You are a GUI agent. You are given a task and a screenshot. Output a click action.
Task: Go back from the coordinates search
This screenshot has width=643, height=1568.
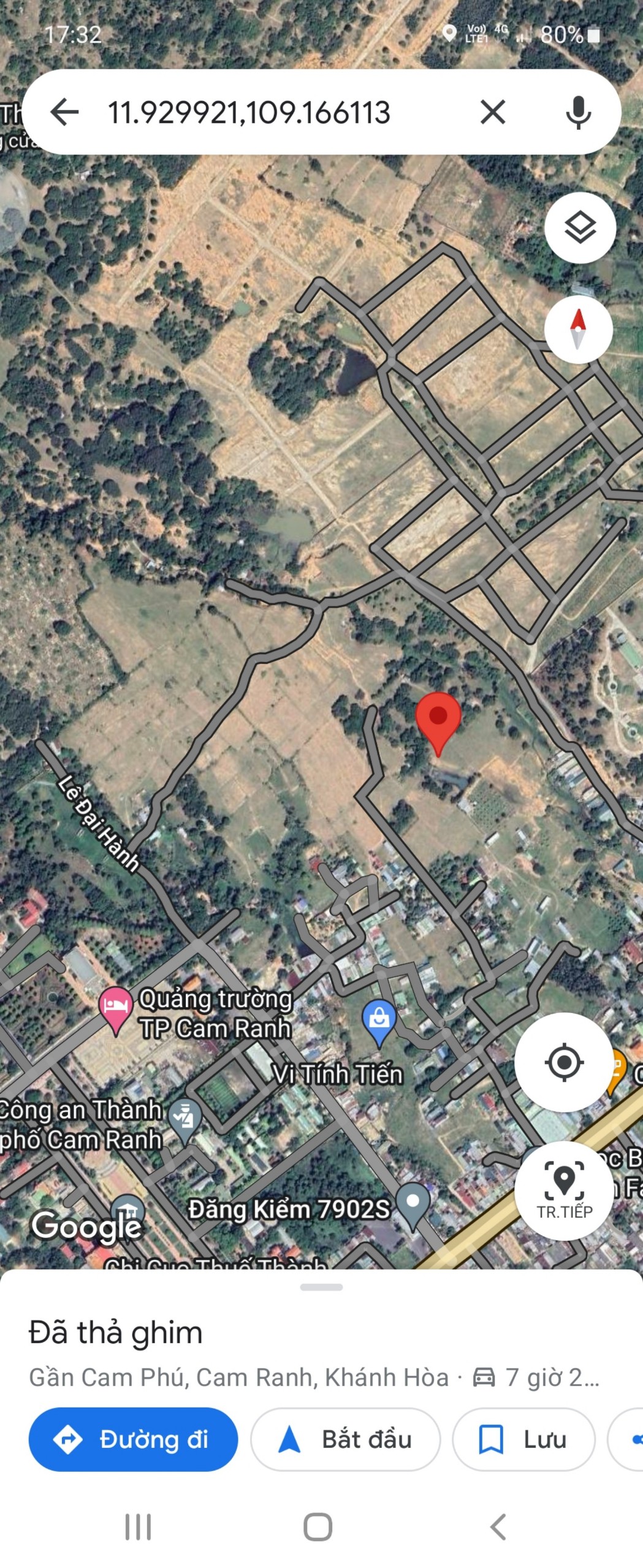64,112
